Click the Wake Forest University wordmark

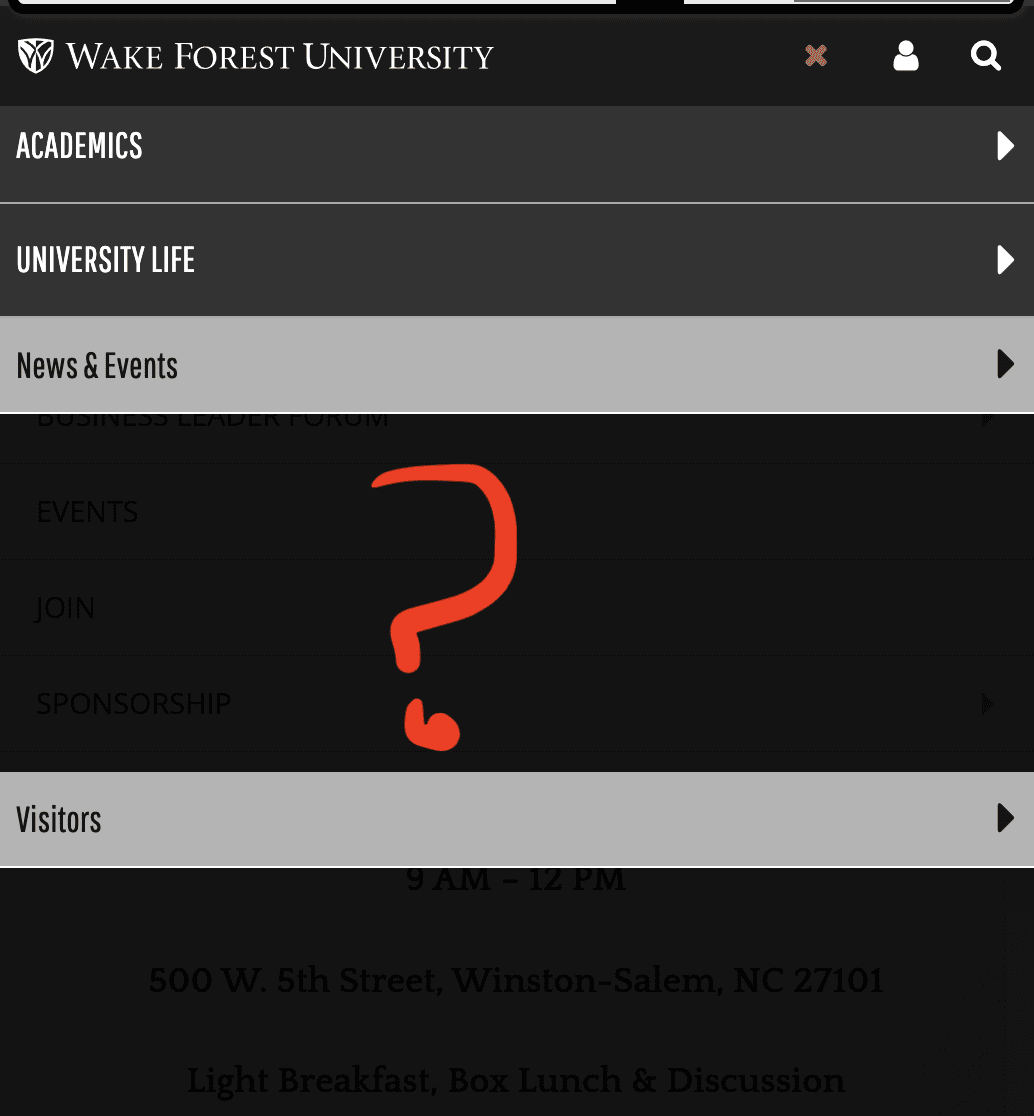[x=278, y=56]
